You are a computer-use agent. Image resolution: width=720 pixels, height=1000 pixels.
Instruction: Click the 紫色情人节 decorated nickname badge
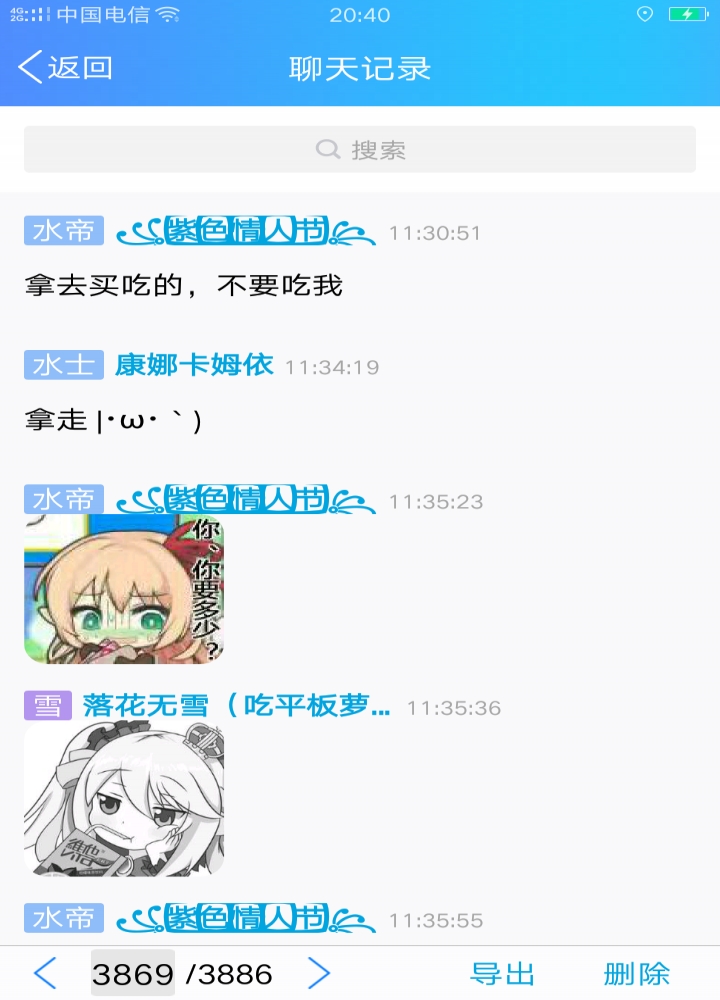[x=242, y=231]
